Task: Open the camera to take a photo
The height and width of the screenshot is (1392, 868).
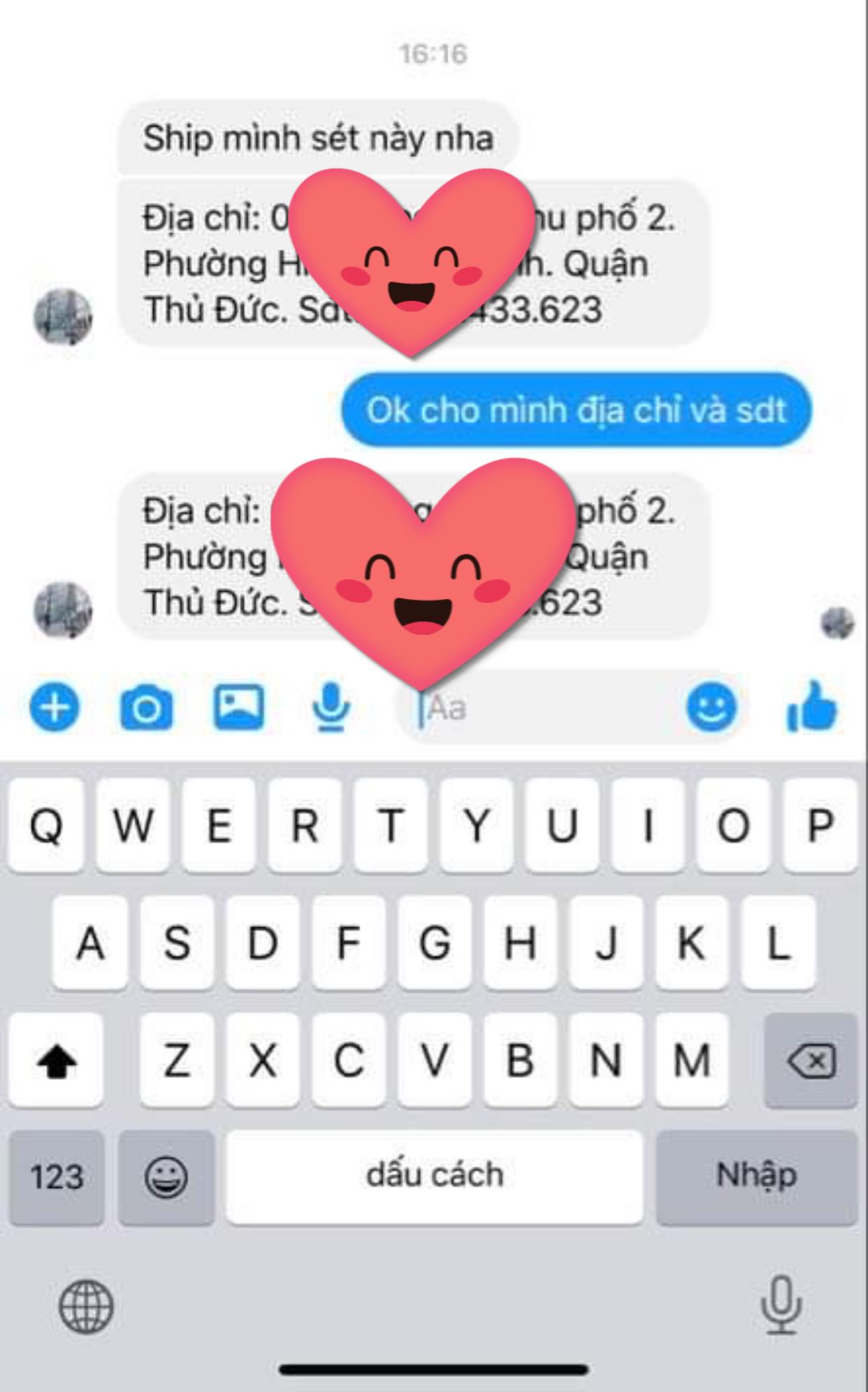Action: pyautogui.click(x=146, y=708)
